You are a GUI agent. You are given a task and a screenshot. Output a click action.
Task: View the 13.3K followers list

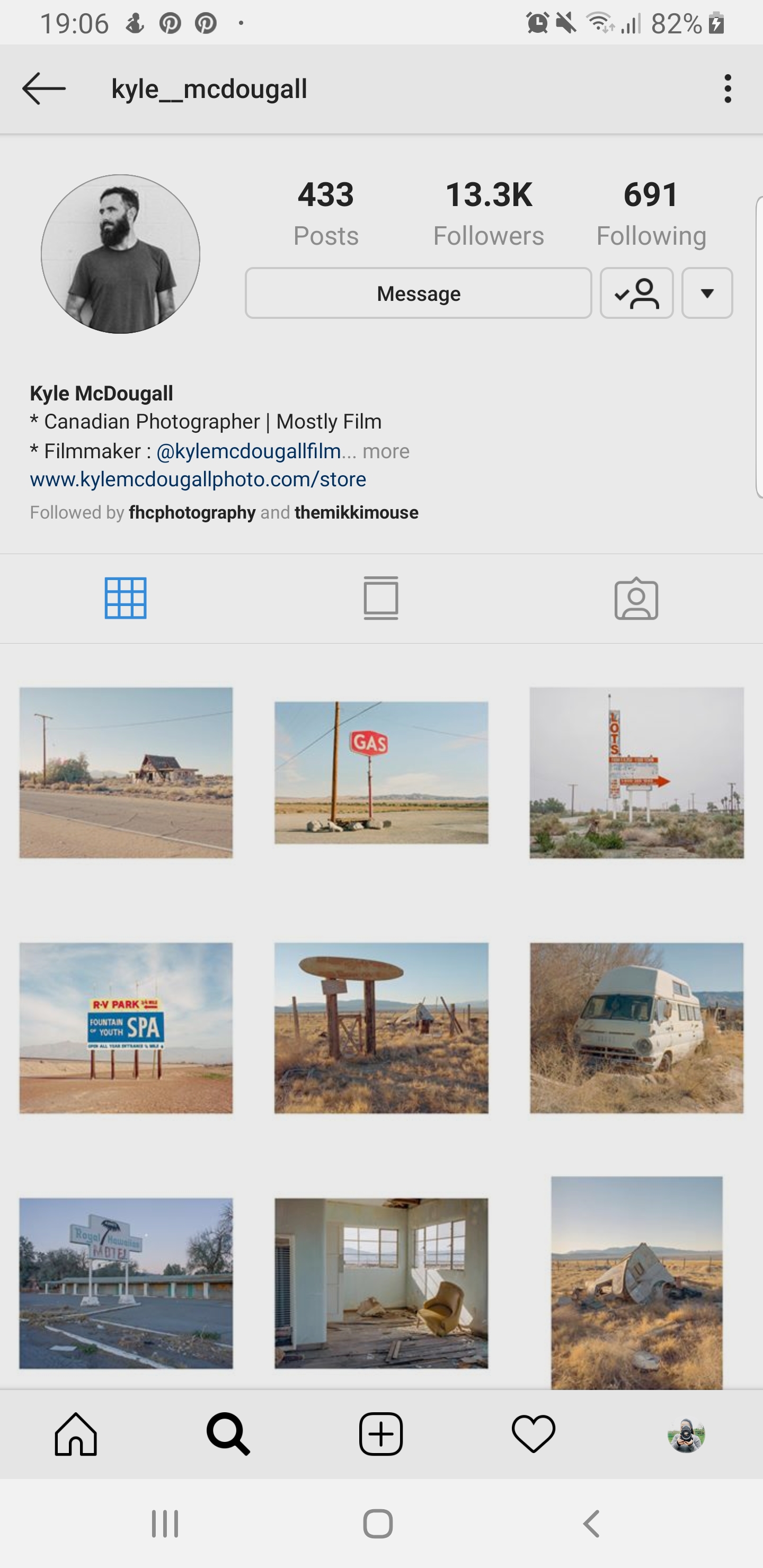click(489, 213)
